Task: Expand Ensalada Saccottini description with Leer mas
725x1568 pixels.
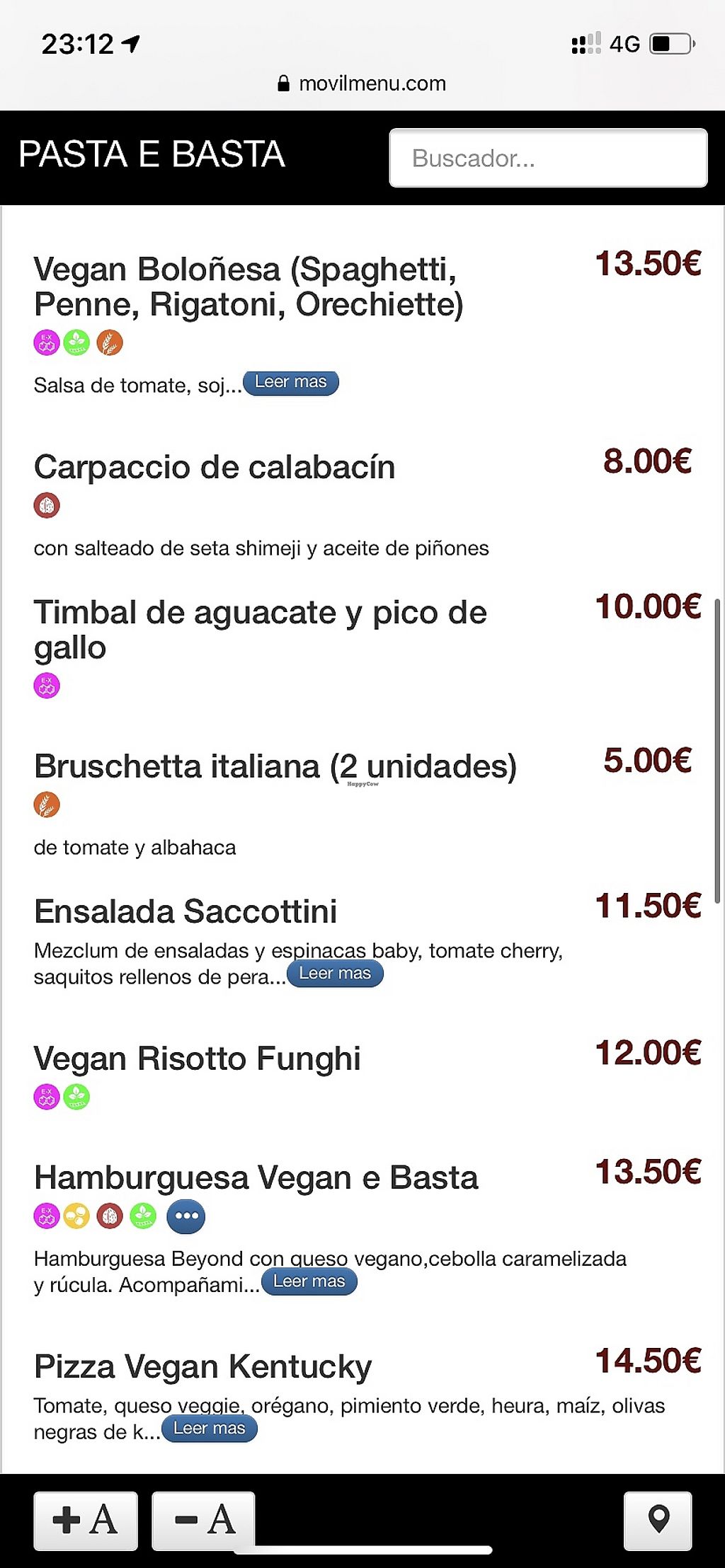Action: [x=334, y=974]
